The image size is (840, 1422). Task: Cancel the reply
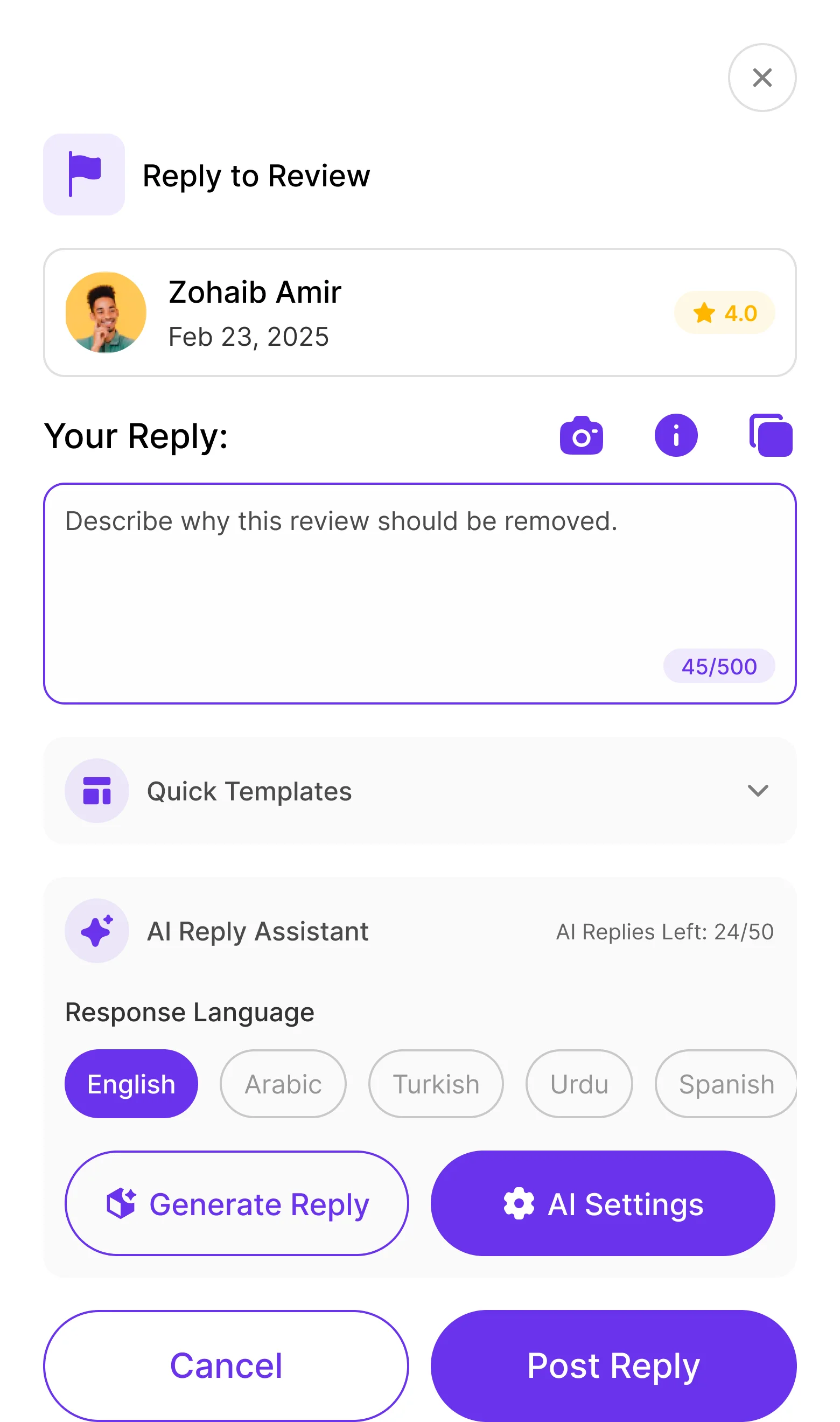point(226,1365)
